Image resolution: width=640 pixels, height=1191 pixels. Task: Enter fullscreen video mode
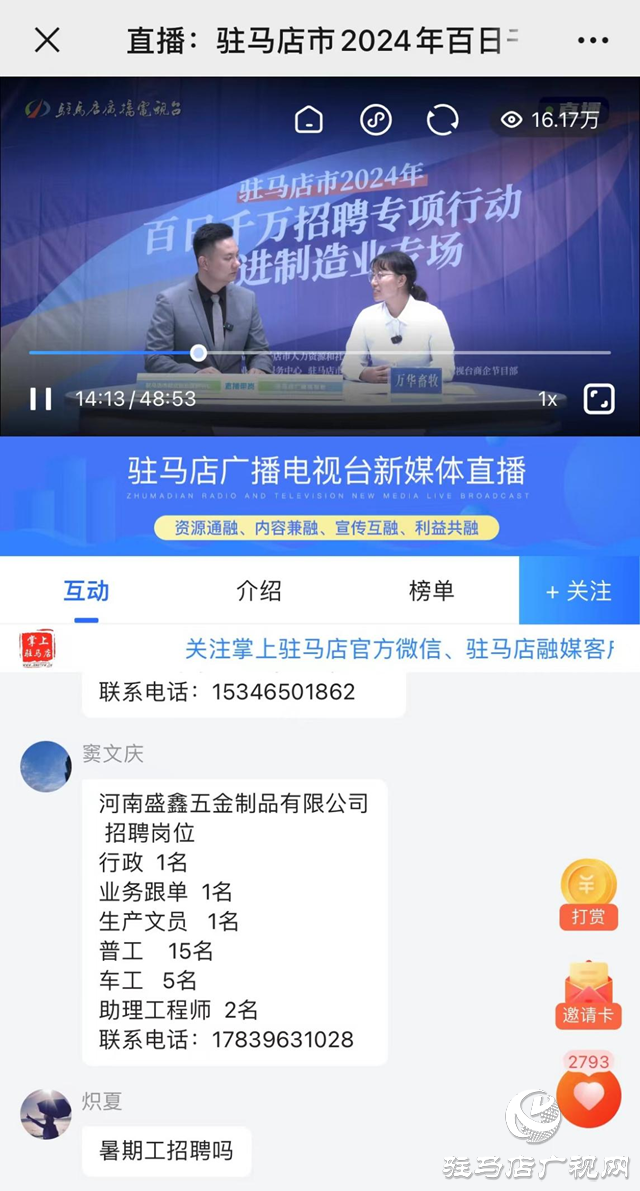click(598, 398)
